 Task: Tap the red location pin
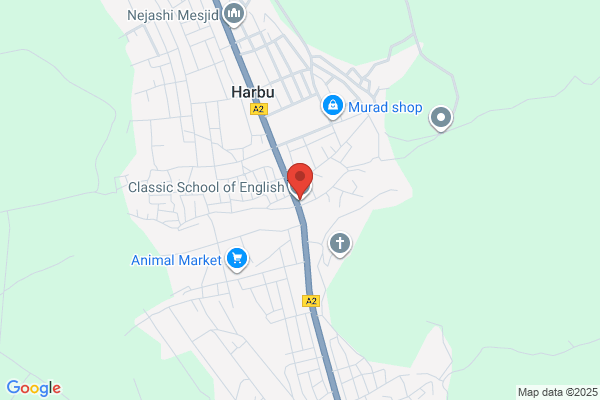(300, 181)
